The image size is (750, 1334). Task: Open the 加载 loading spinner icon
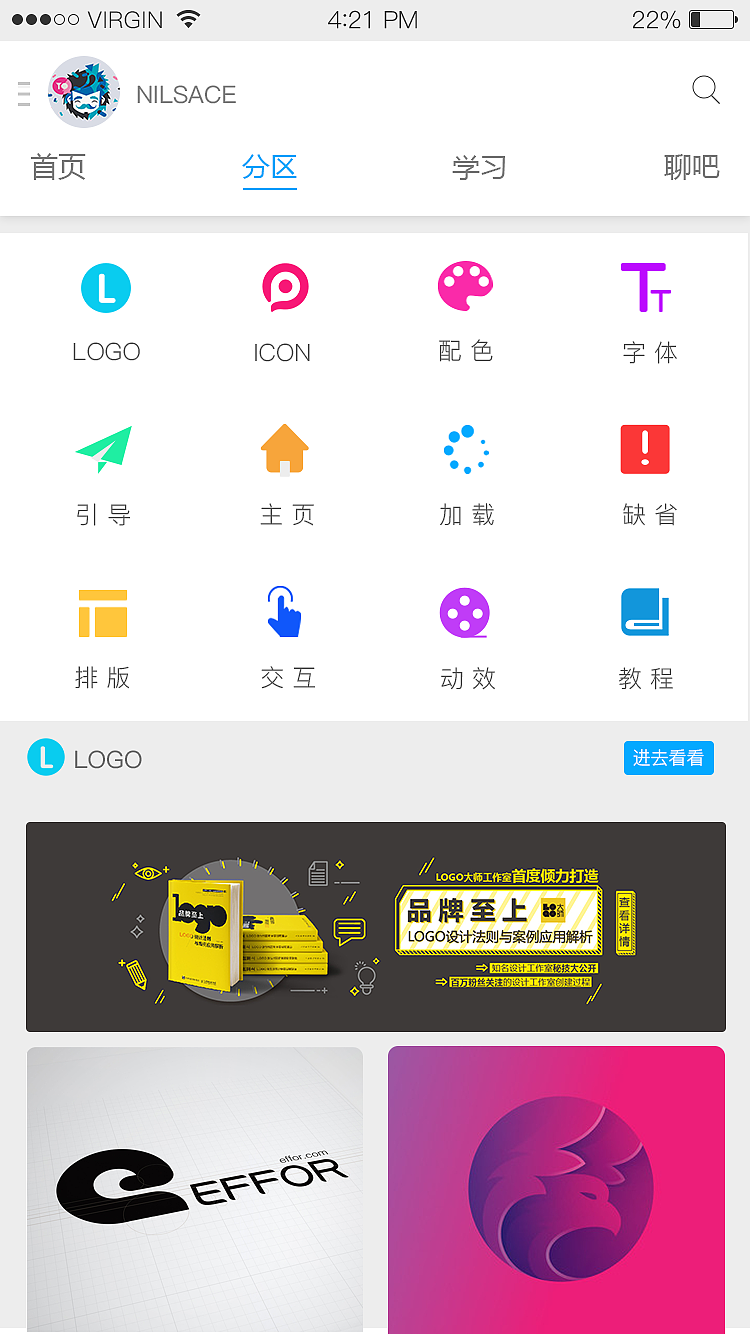465,450
